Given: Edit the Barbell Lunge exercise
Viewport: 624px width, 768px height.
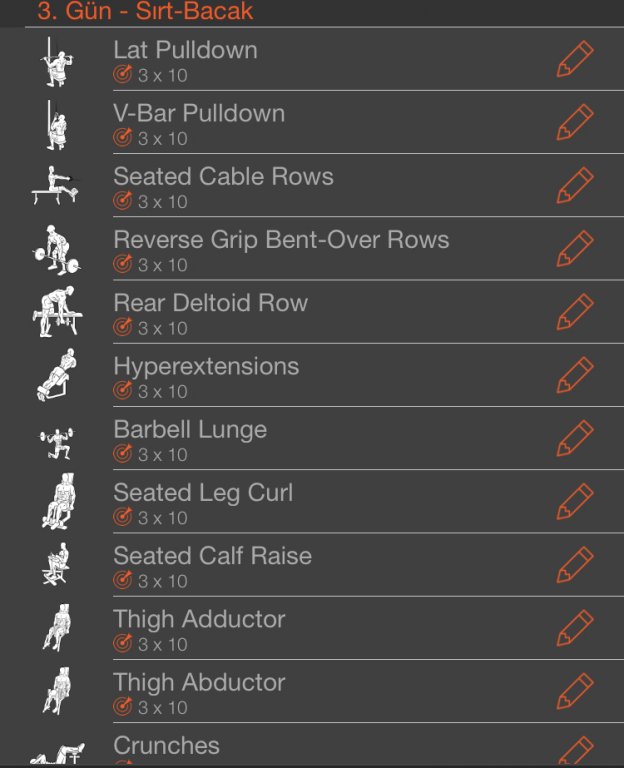Looking at the screenshot, I should click(575, 439).
